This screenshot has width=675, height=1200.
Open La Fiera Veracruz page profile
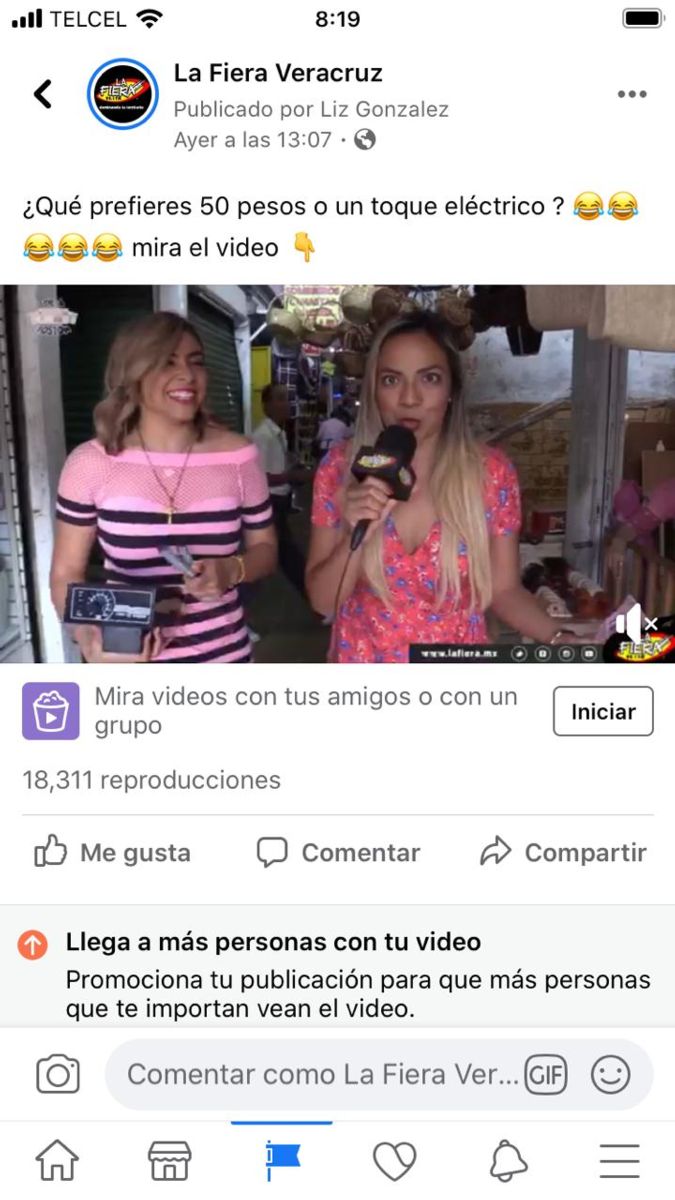coord(277,73)
